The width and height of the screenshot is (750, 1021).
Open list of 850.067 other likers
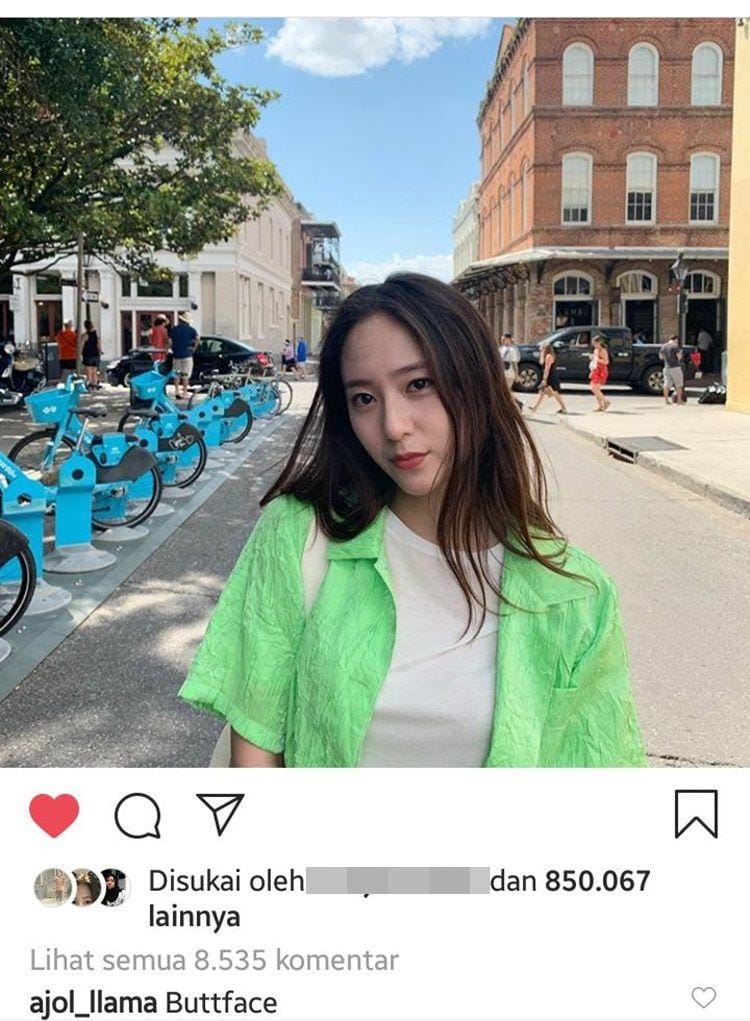tap(596, 881)
